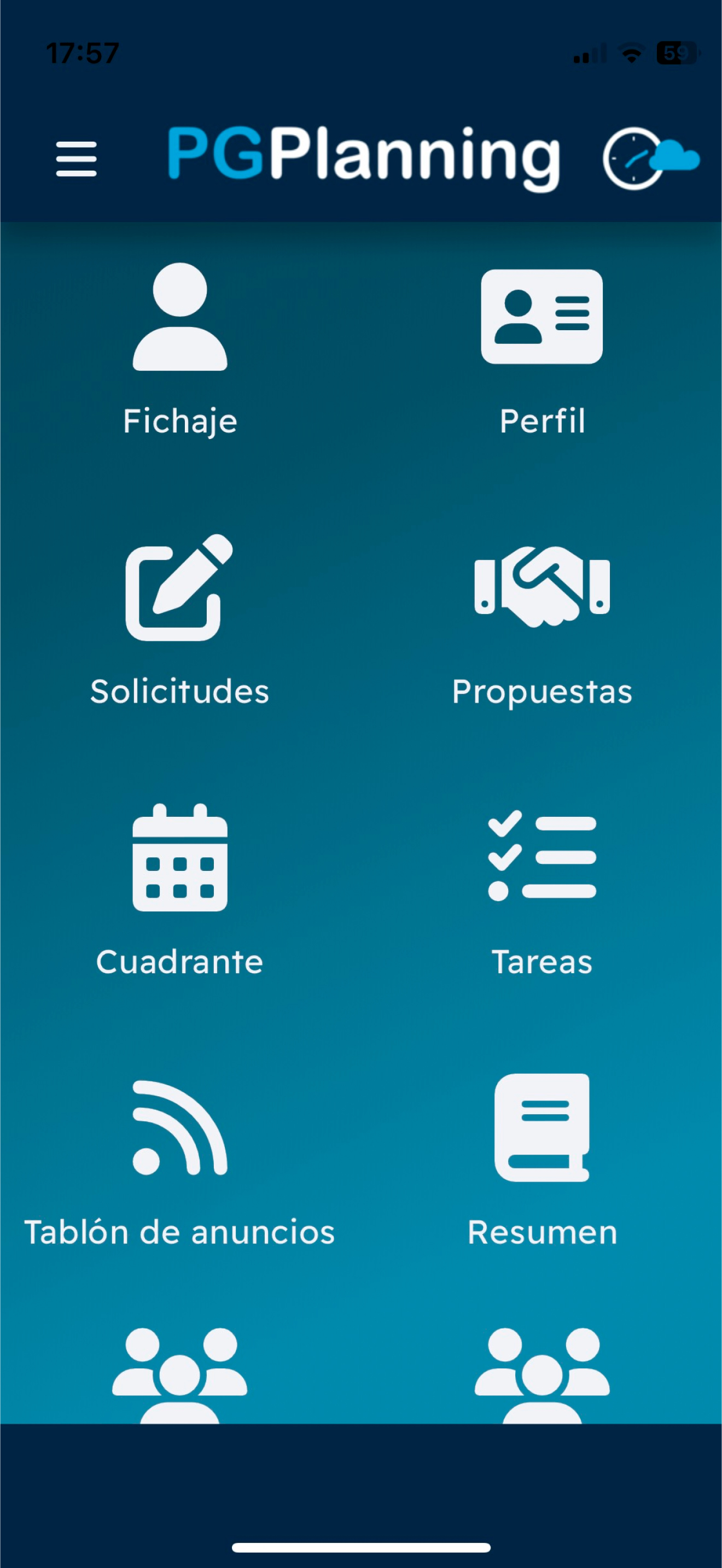Tap the Propuestas handshake icon
Viewport: 722px width, 1568px height.
(x=540, y=590)
